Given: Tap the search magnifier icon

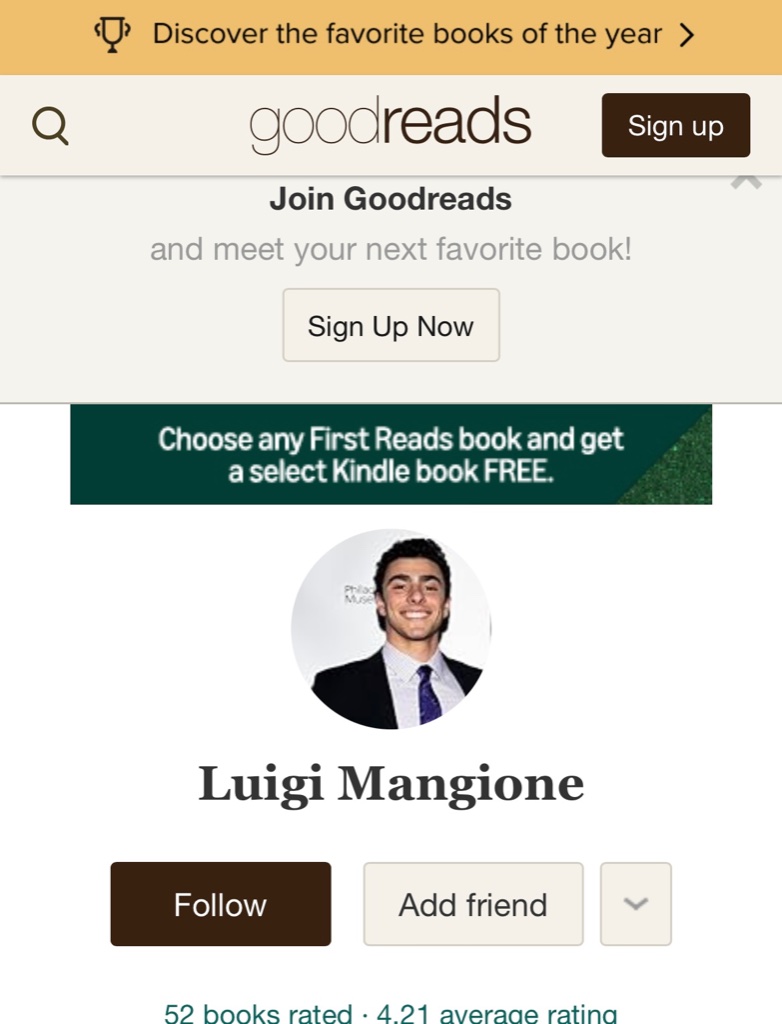Looking at the screenshot, I should point(50,126).
